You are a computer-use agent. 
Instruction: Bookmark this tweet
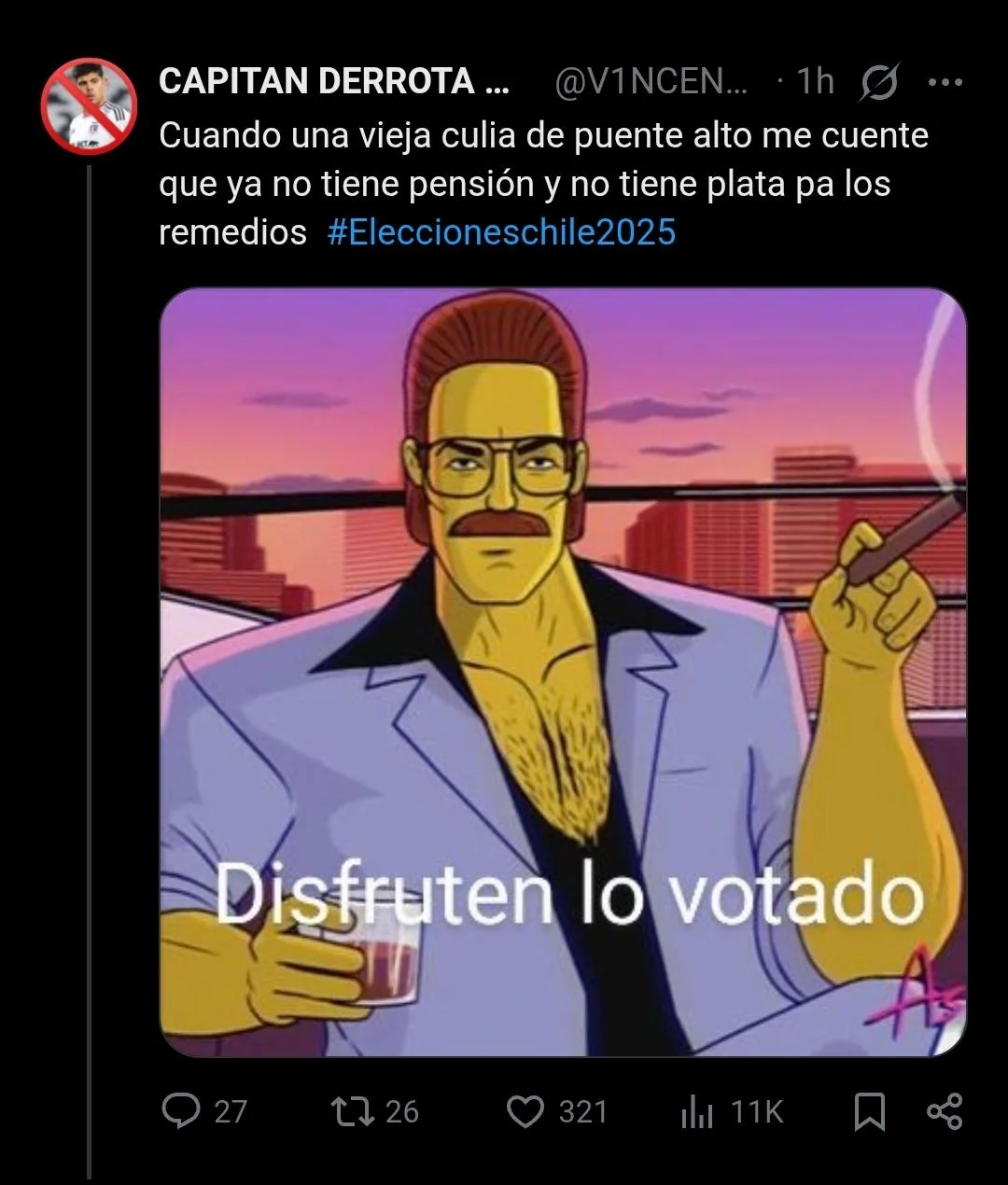870,1111
